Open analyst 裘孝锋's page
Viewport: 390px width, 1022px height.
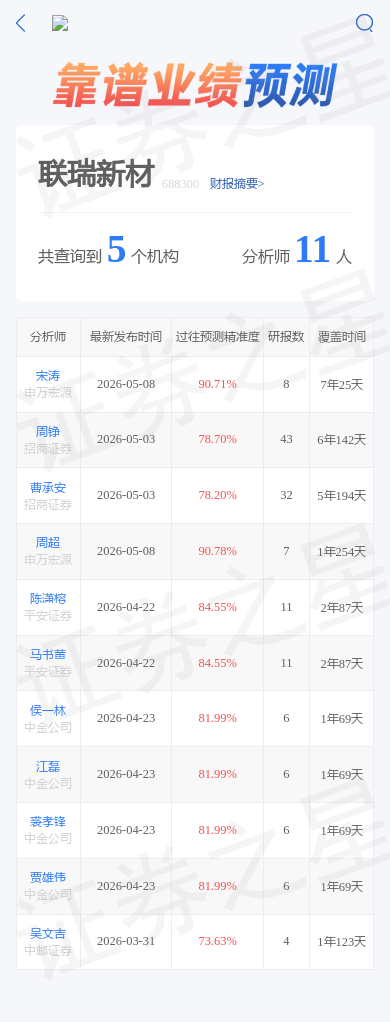coord(48,822)
